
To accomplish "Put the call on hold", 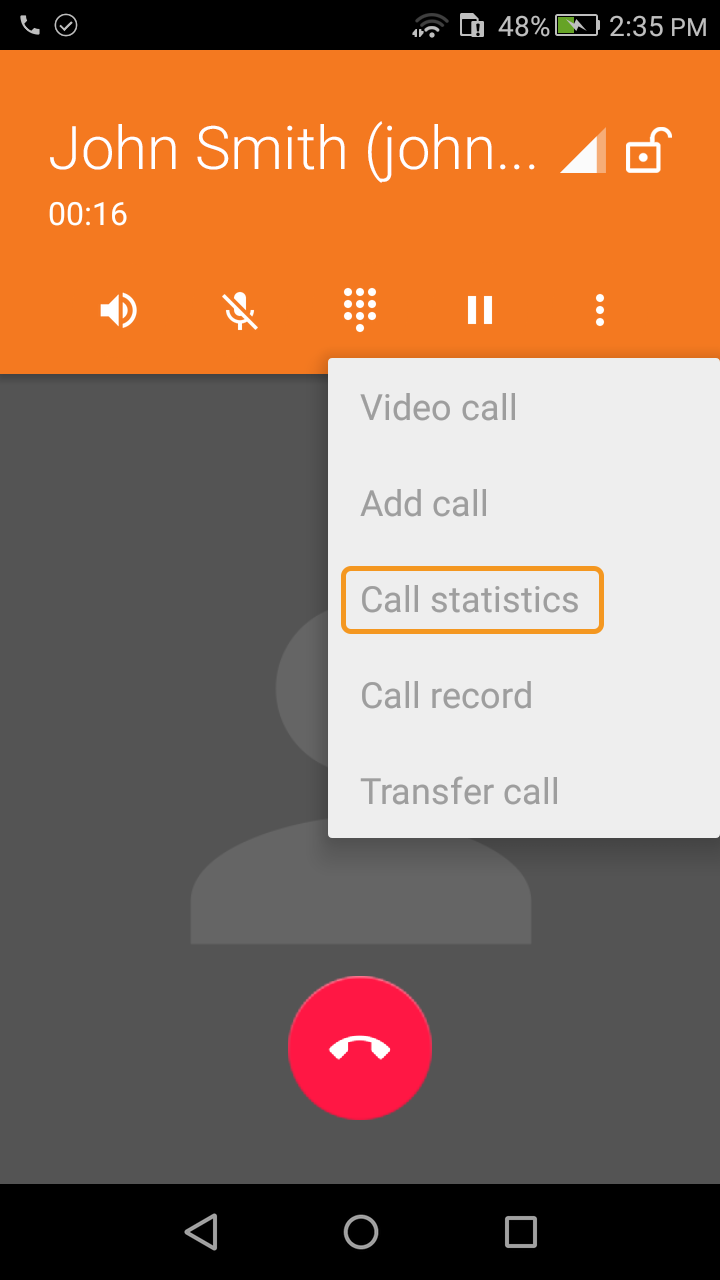I will coord(480,310).
